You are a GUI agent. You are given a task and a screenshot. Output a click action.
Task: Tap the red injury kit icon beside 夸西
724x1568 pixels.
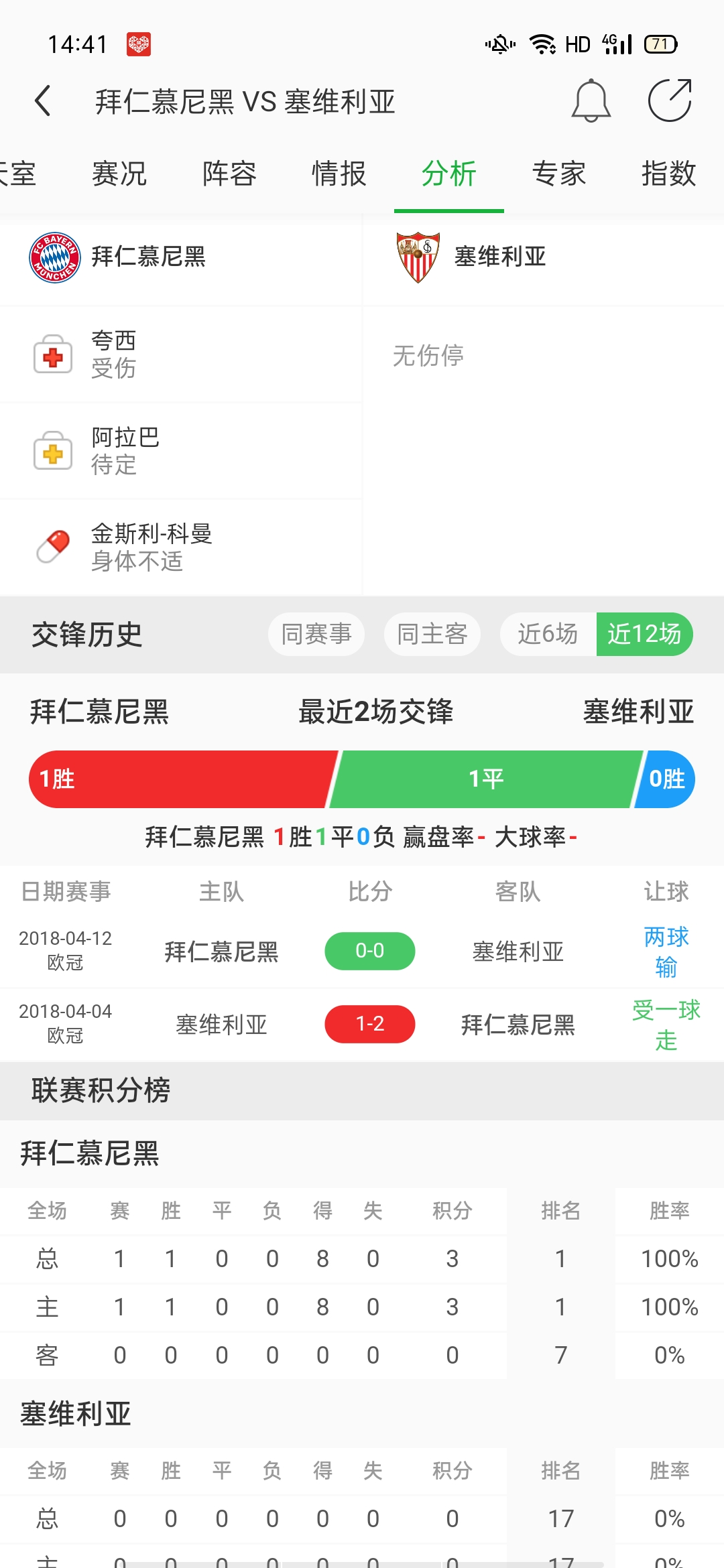click(x=54, y=355)
